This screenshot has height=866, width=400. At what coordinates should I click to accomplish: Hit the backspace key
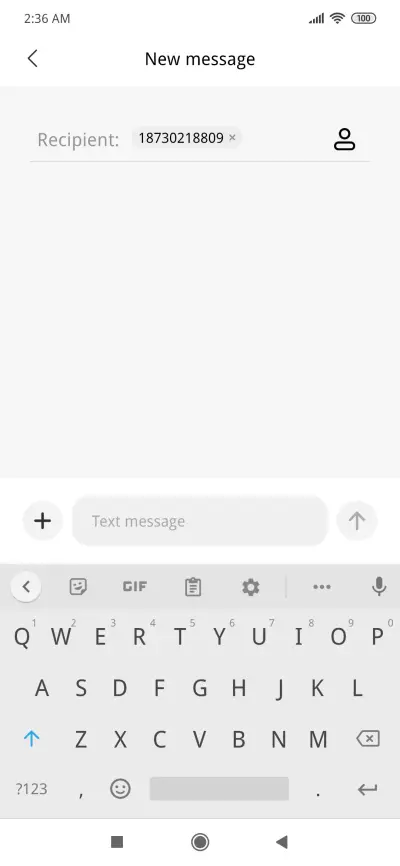(367, 738)
